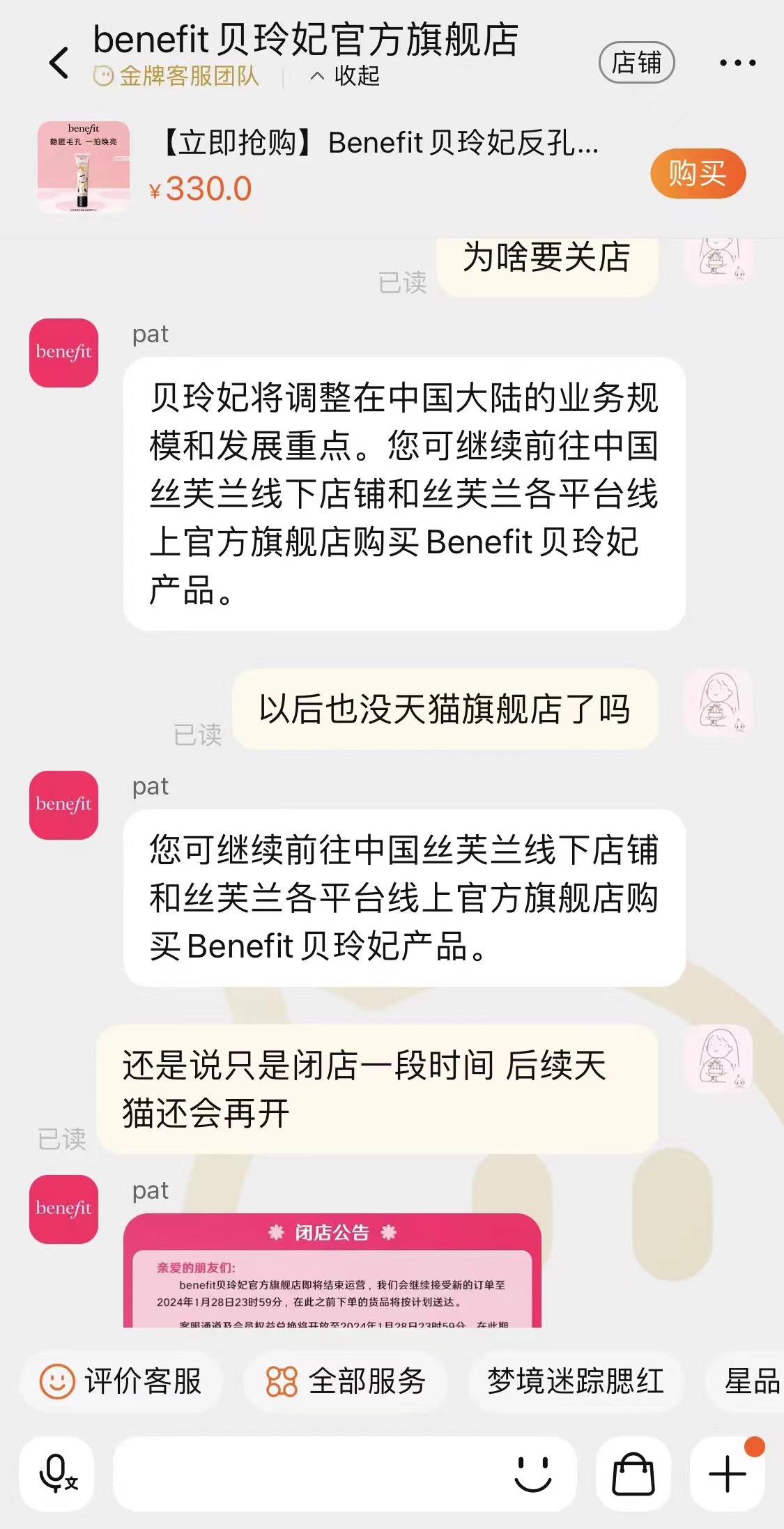
Task: Tap the orange 购买 buy button
Action: pyautogui.click(x=697, y=173)
